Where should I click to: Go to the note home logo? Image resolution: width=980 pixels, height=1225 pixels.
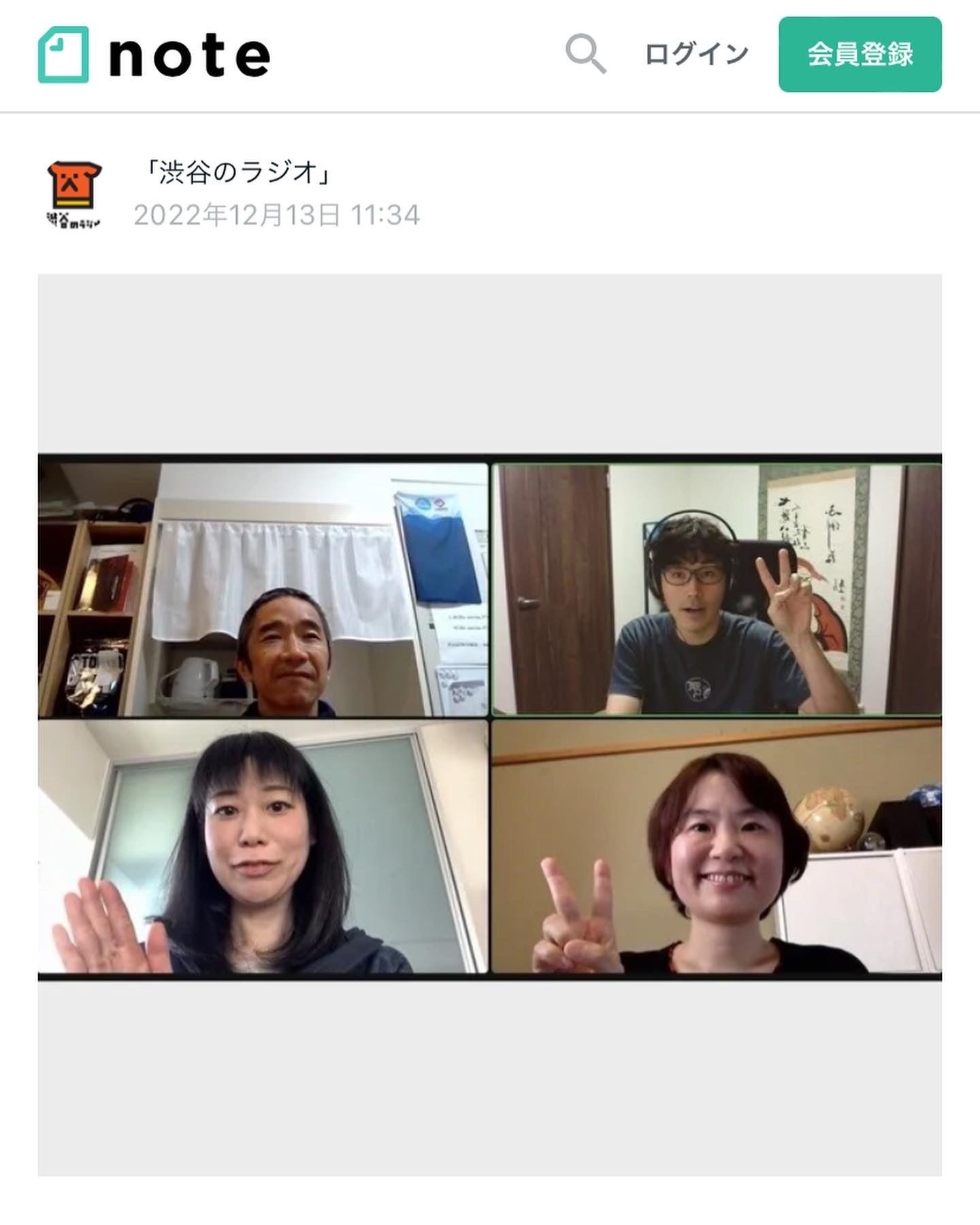coord(154,54)
